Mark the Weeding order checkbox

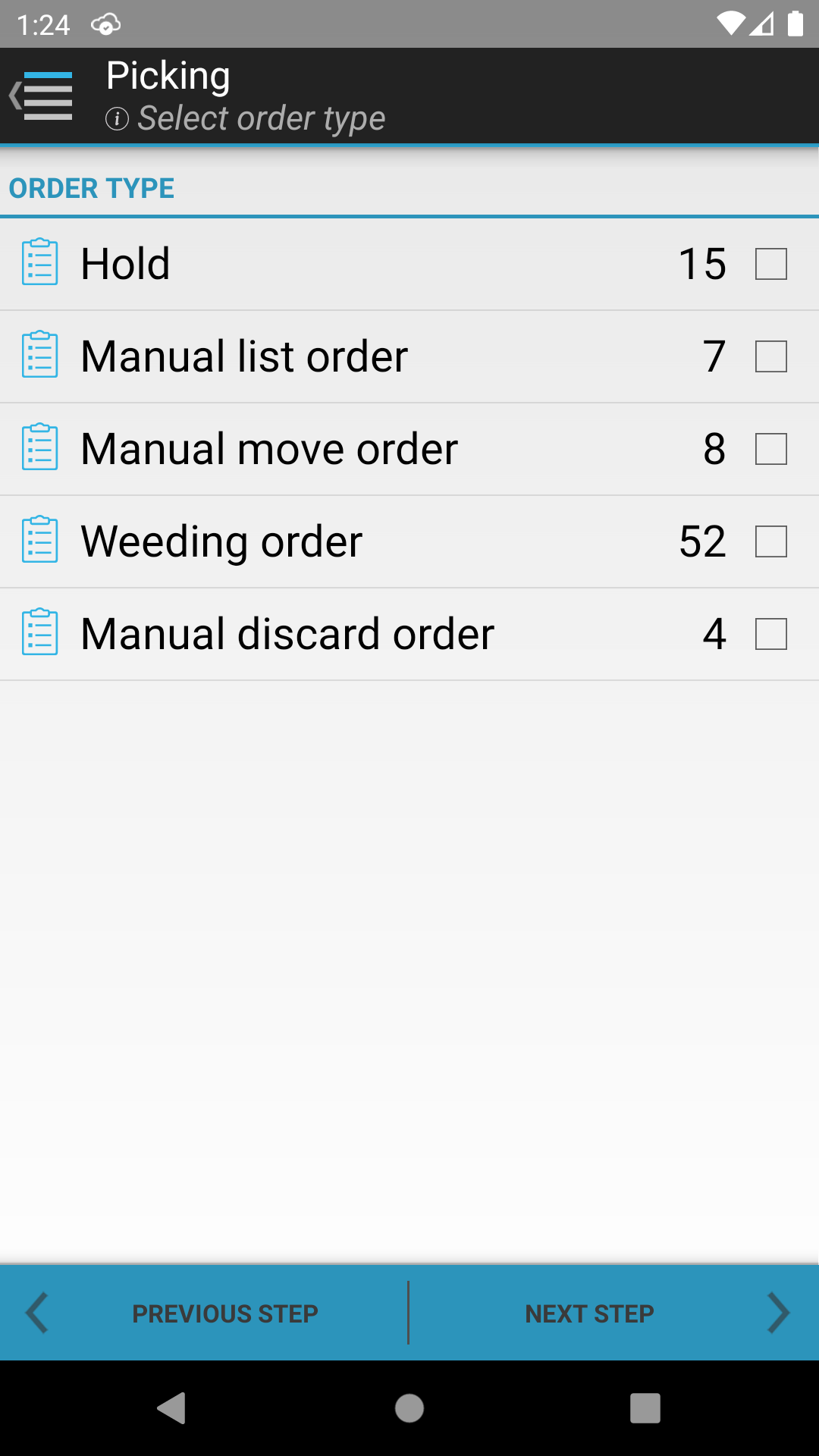pyautogui.click(x=771, y=541)
